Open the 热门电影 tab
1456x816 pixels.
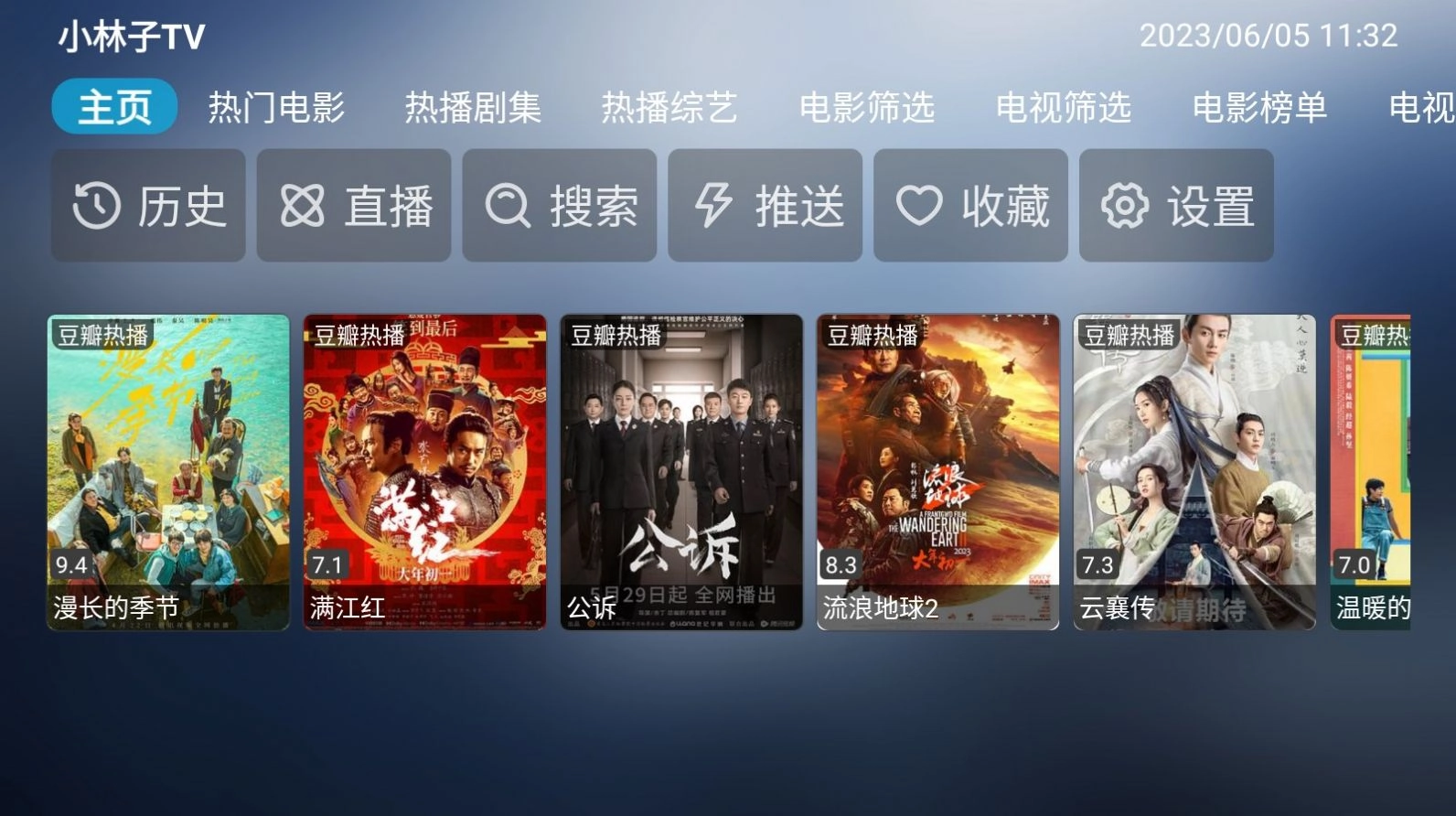pyautogui.click(x=276, y=107)
